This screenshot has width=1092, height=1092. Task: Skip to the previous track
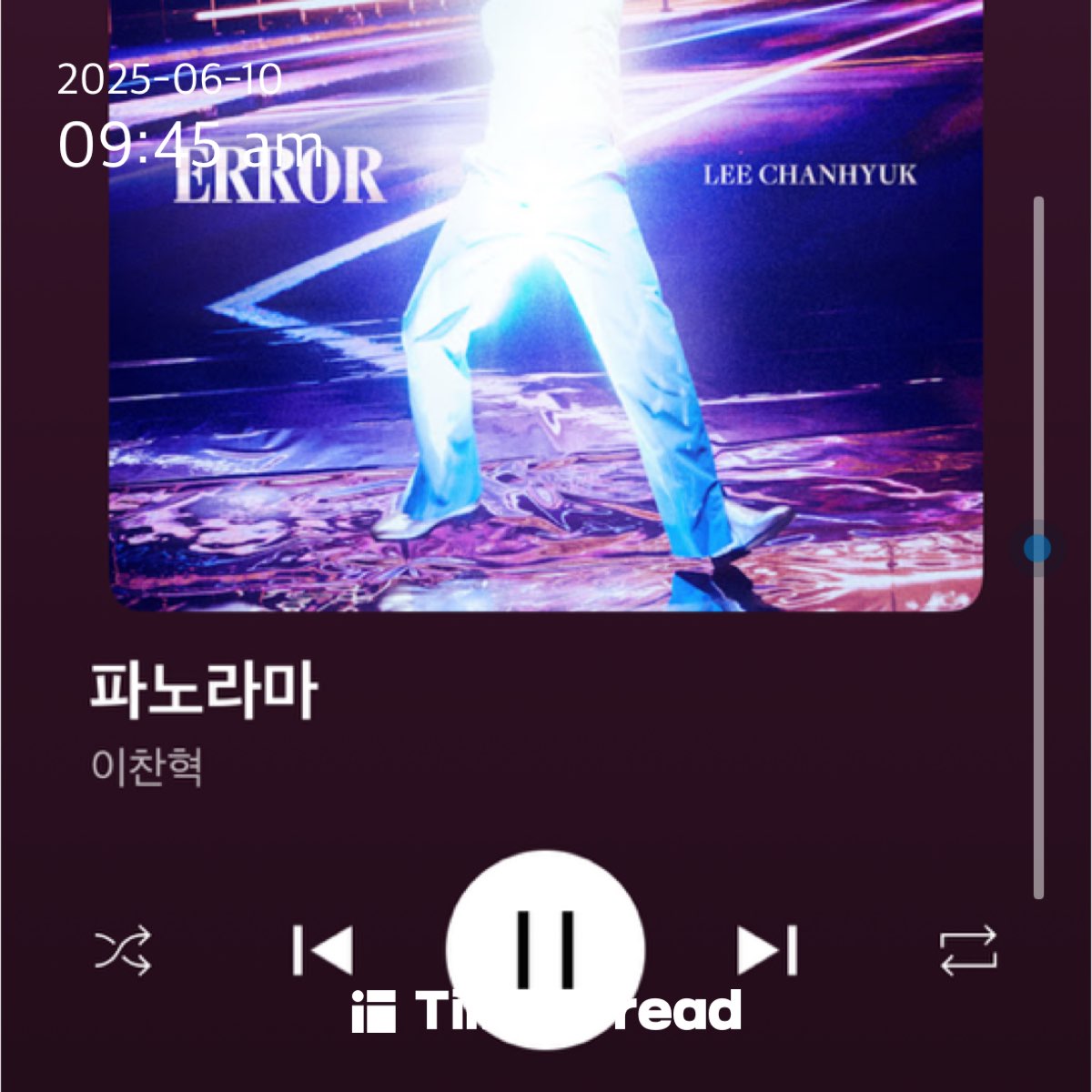pos(323,951)
